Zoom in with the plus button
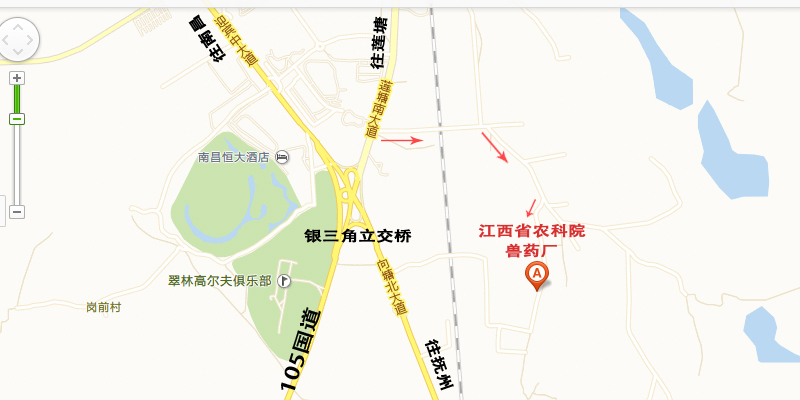800x400 pixels. click(17, 78)
